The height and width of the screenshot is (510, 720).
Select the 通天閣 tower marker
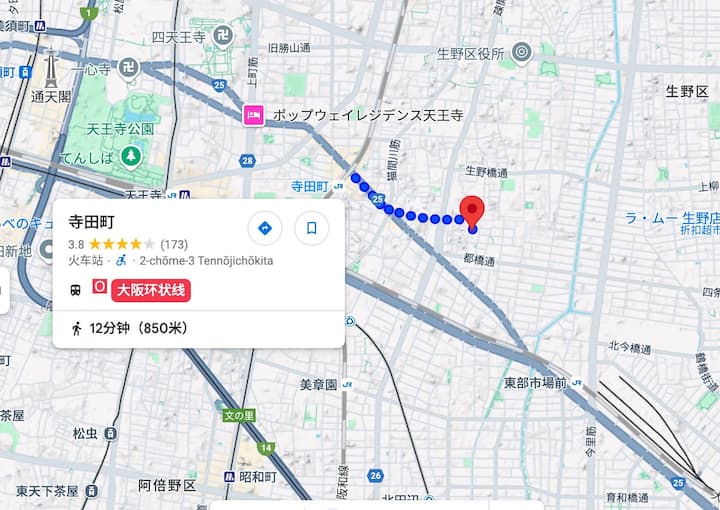[50, 70]
